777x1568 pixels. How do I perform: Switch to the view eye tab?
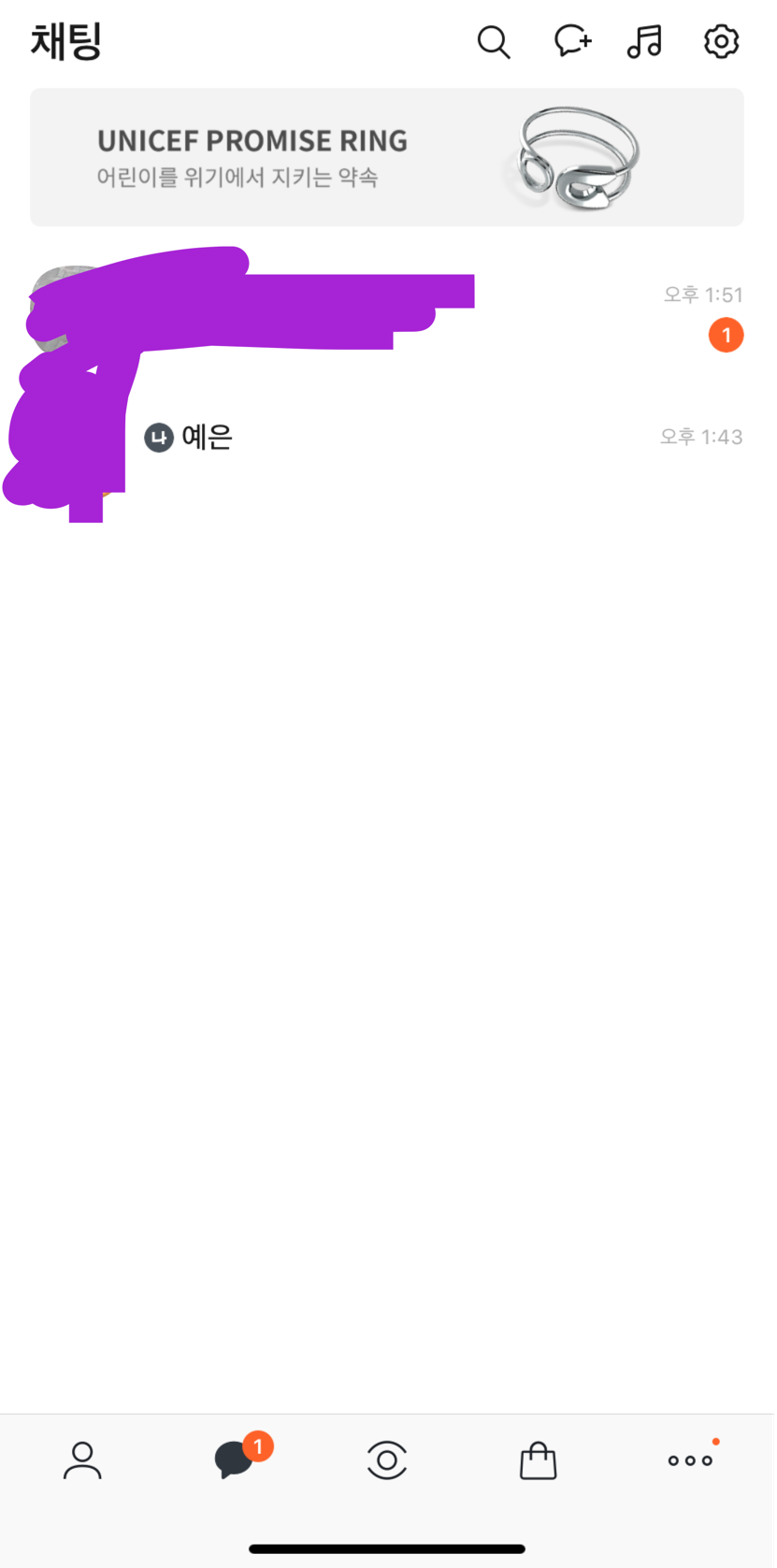pyautogui.click(x=387, y=1460)
